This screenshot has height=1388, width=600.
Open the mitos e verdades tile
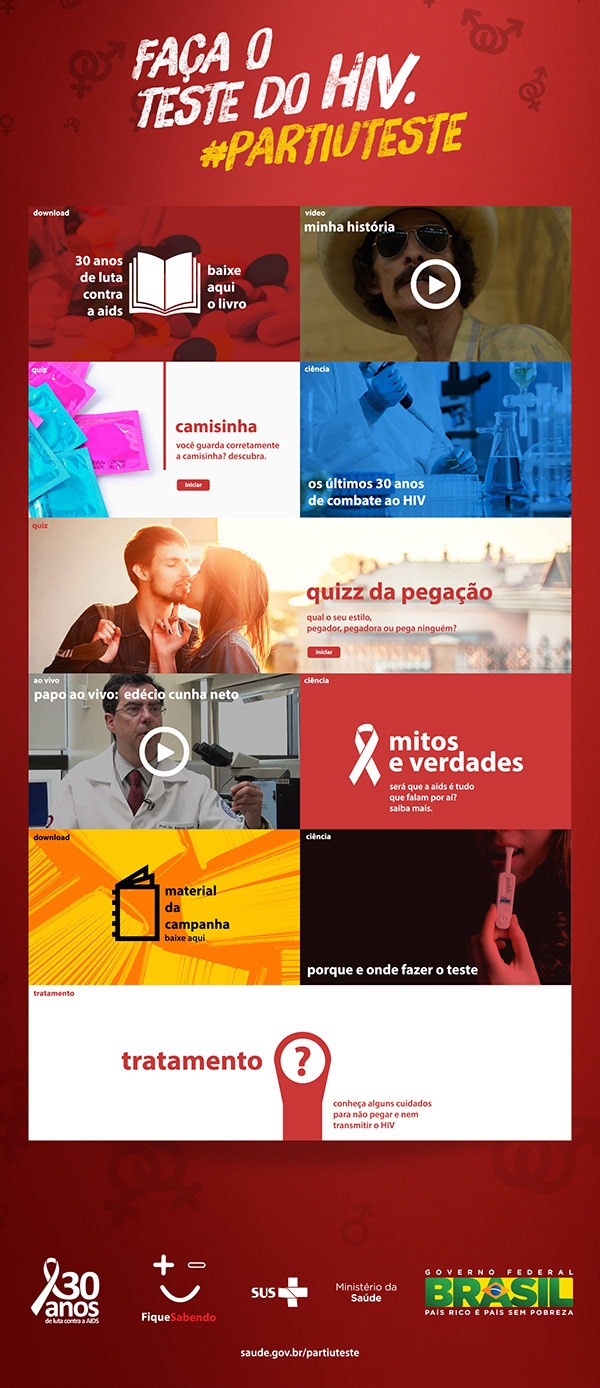tap(435, 752)
